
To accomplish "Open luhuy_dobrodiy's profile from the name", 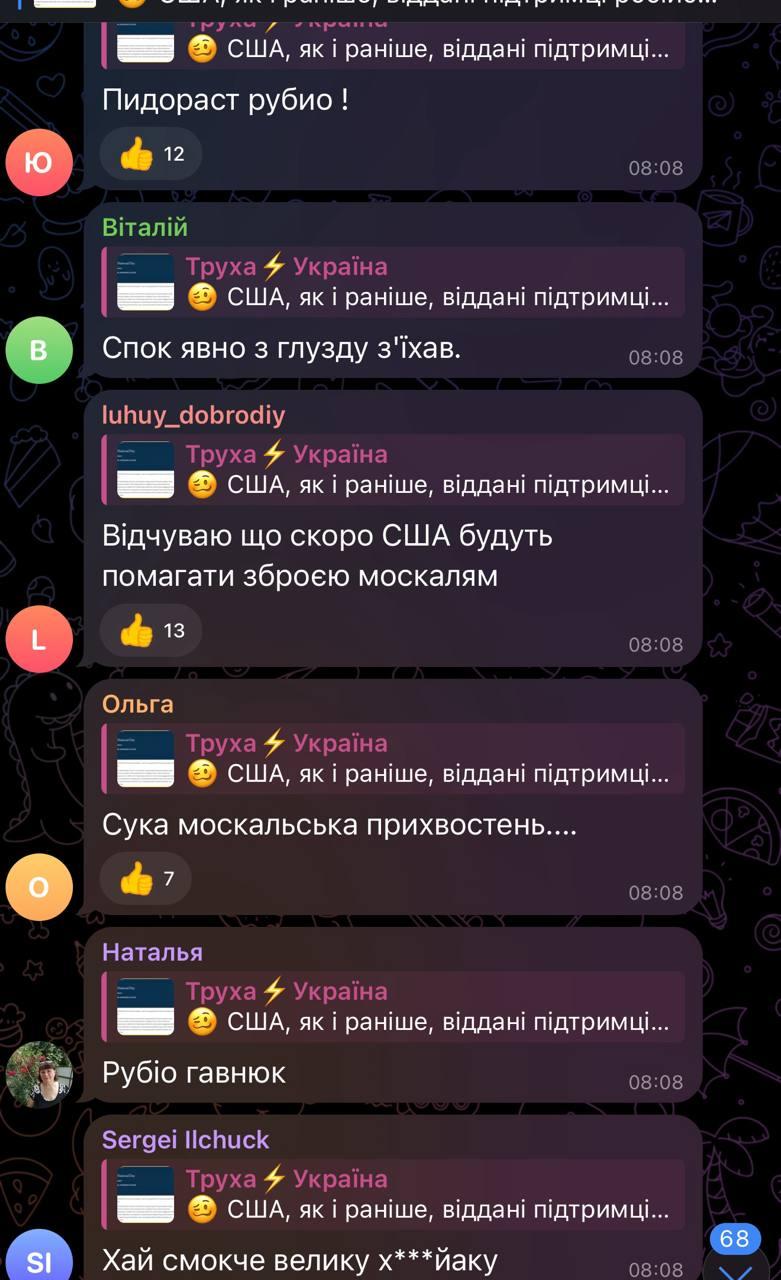I will tap(193, 415).
